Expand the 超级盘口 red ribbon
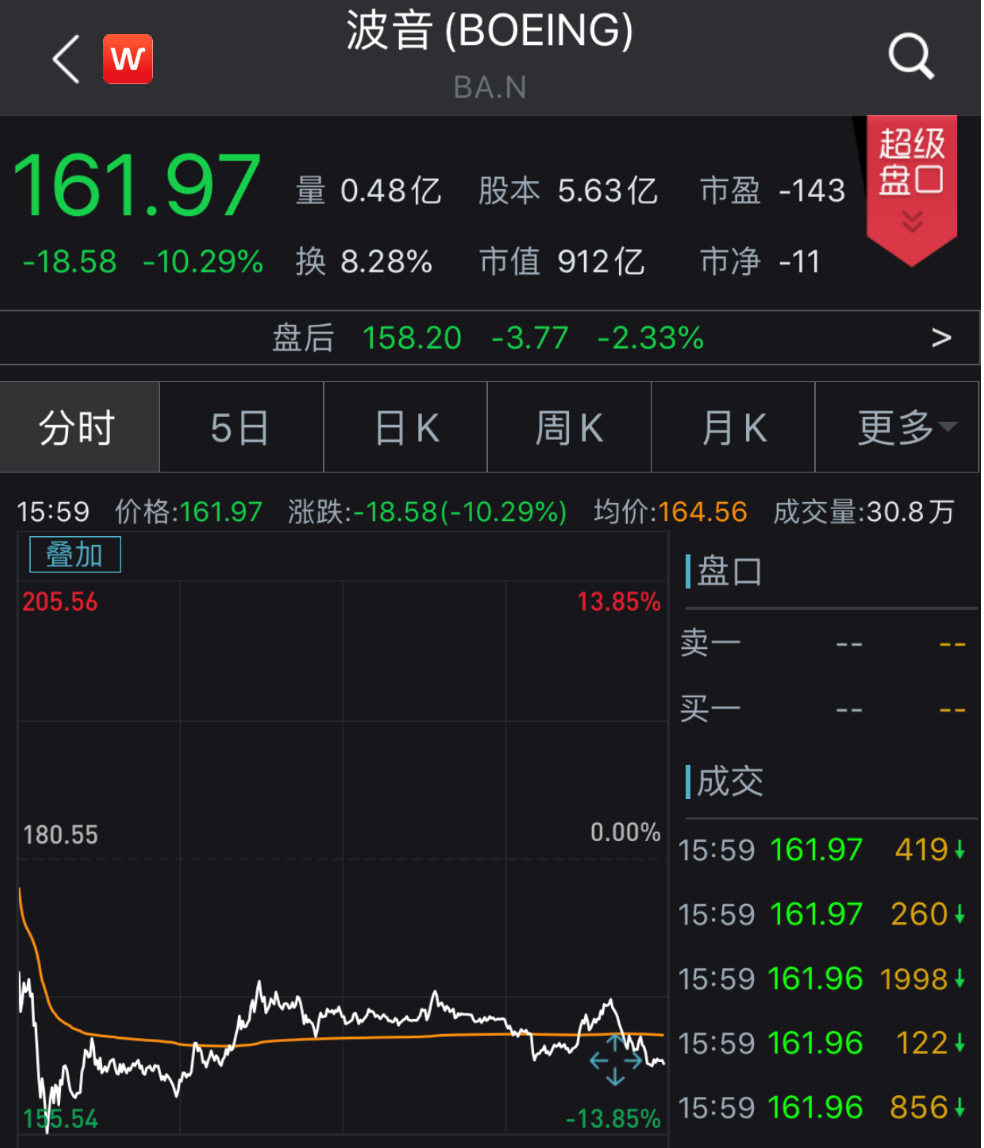The image size is (984, 1148). pyautogui.click(x=911, y=185)
